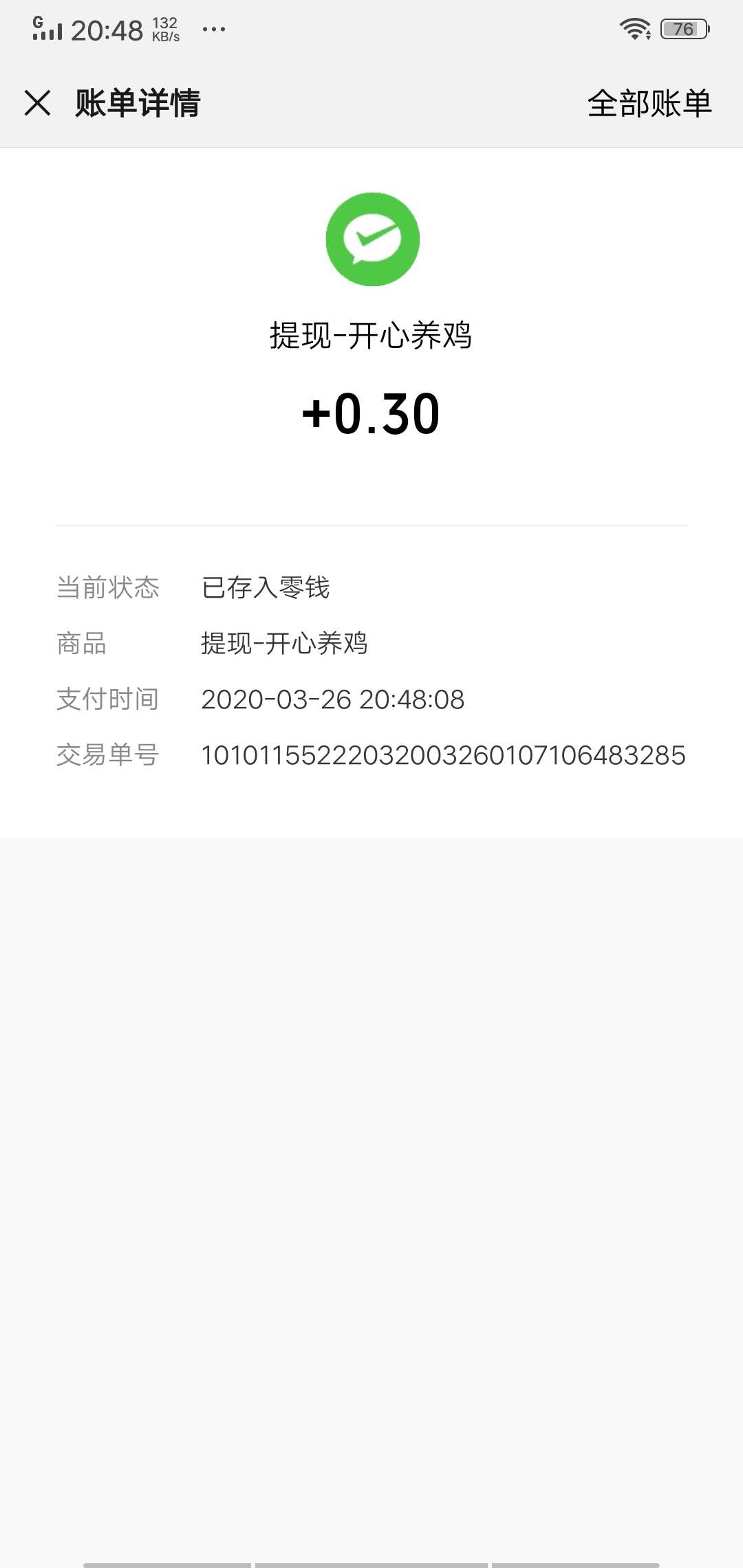Tap the battery indicator showing 76

point(685,28)
